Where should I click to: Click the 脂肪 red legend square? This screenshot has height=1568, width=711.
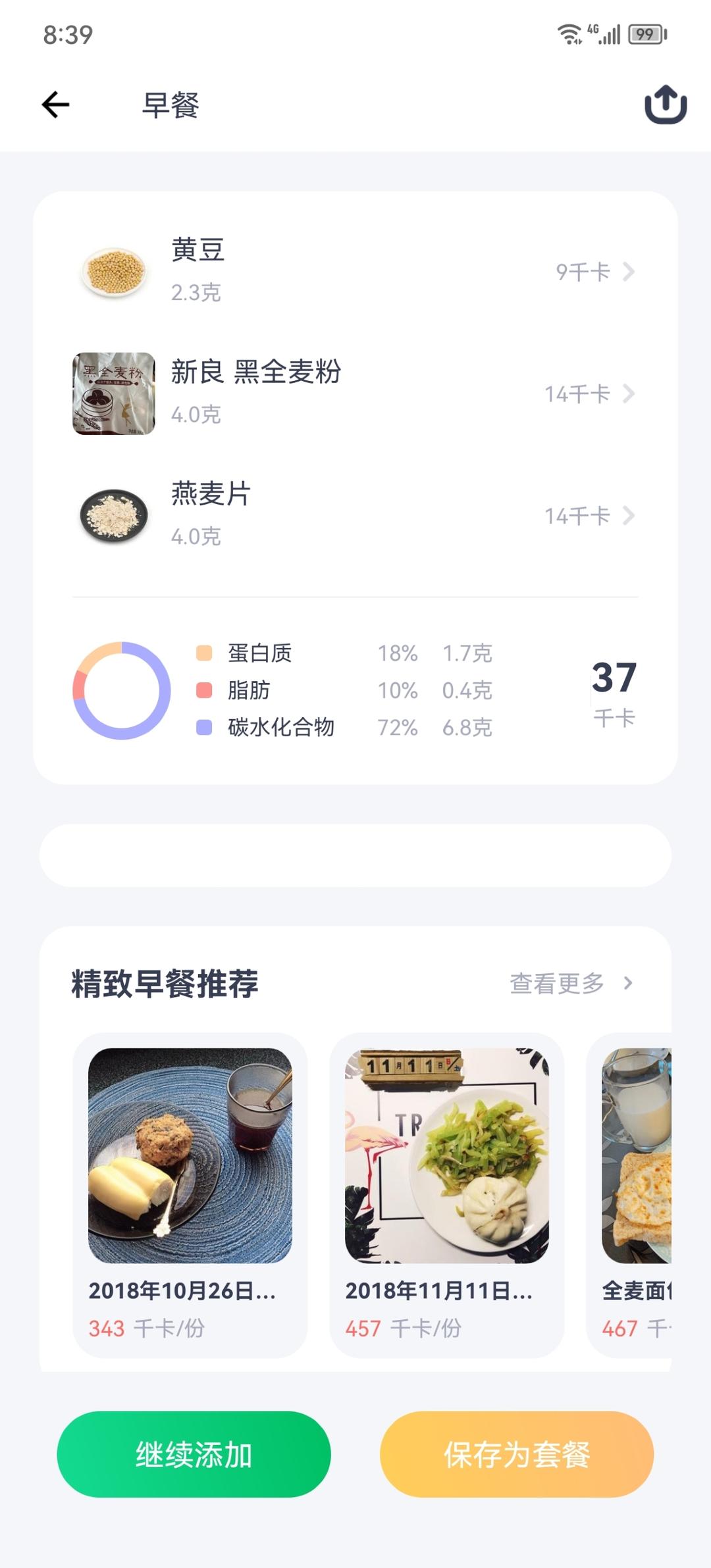(x=205, y=691)
